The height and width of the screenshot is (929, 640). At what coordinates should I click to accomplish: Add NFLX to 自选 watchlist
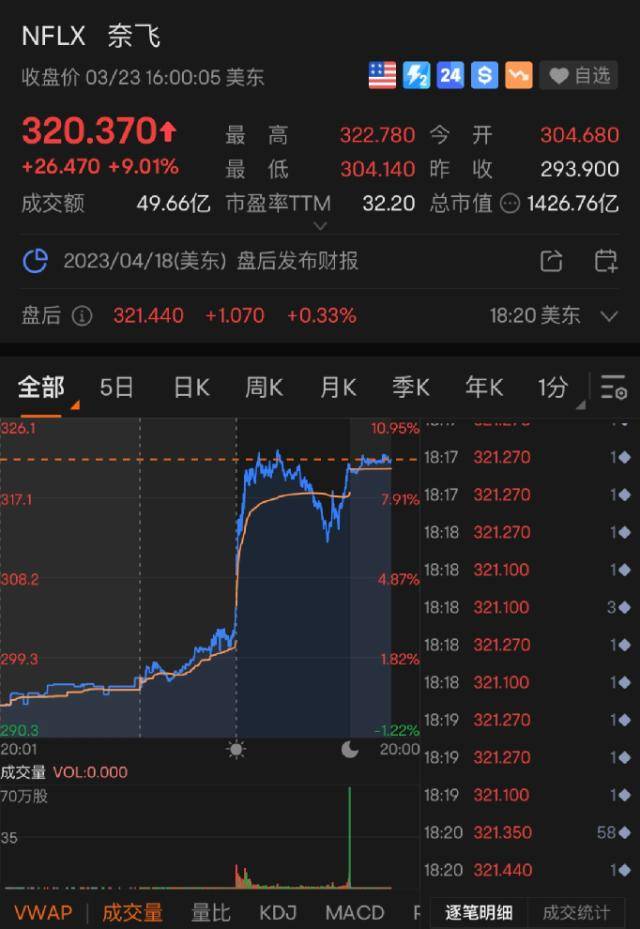pyautogui.click(x=579, y=75)
